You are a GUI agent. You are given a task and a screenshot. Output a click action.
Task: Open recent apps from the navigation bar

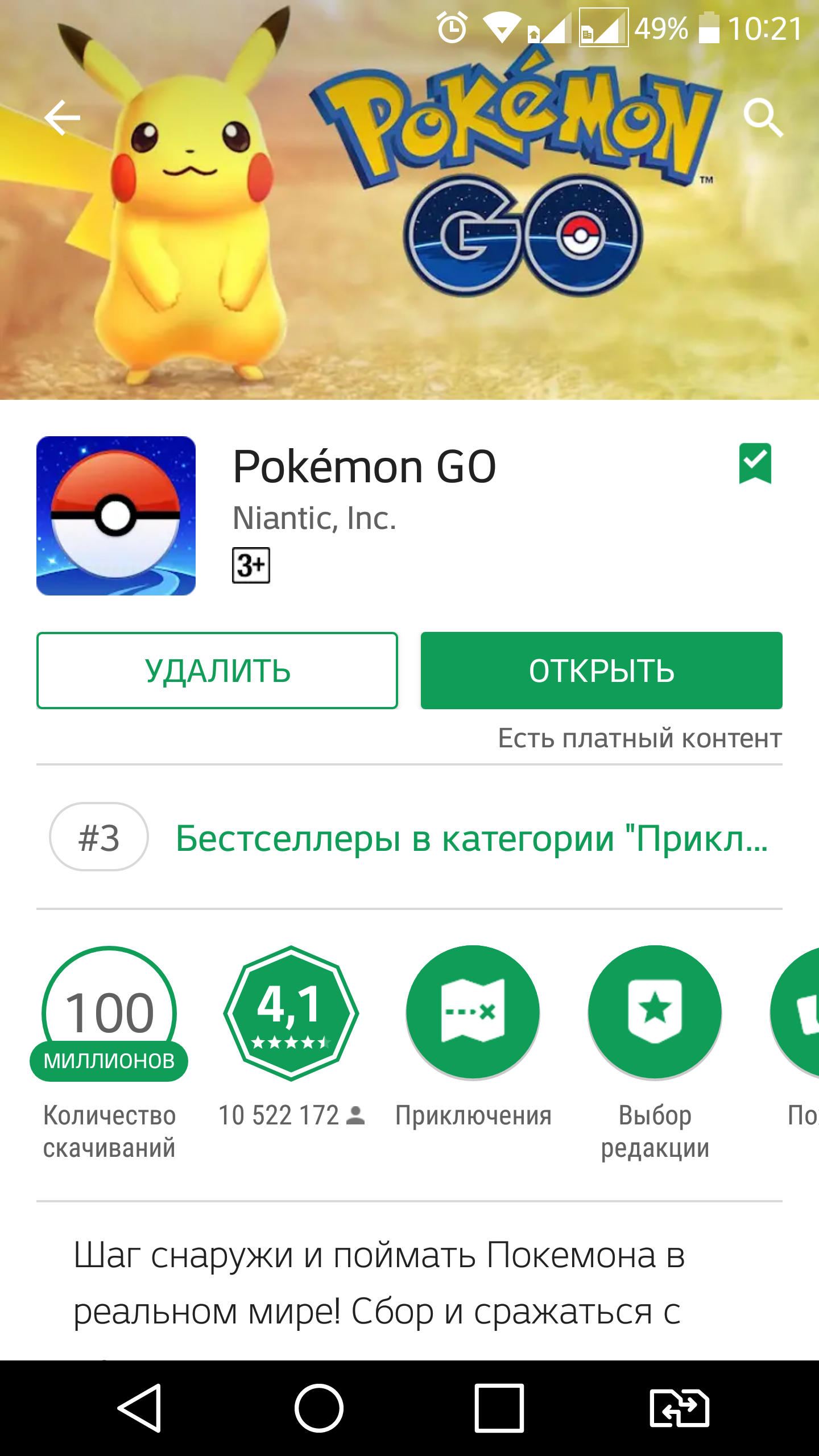(x=499, y=1408)
